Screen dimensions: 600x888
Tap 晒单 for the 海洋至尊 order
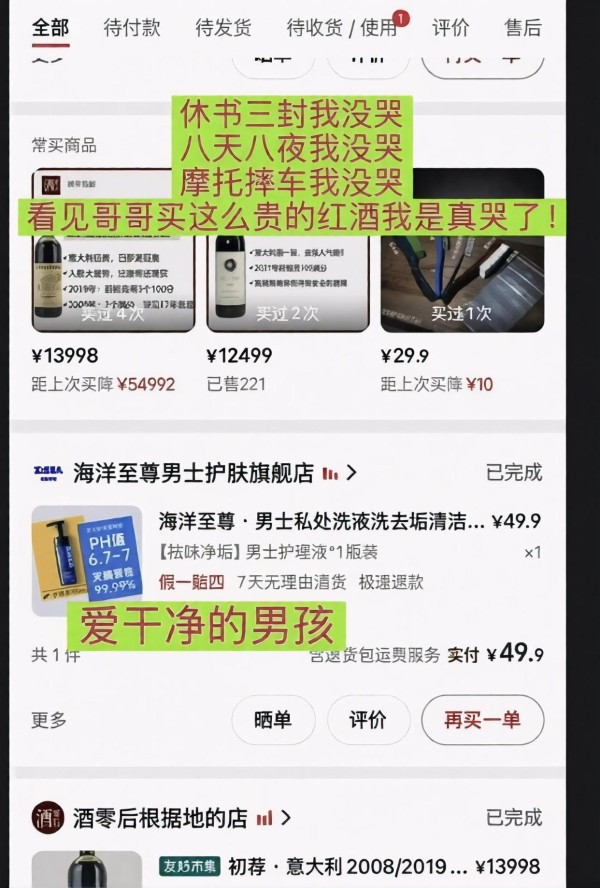tap(273, 720)
